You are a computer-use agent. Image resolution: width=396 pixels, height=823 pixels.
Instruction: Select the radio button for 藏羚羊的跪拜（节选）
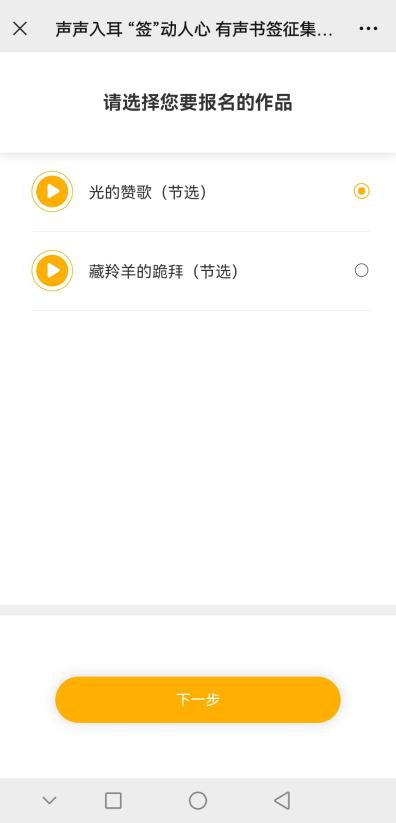tap(361, 270)
